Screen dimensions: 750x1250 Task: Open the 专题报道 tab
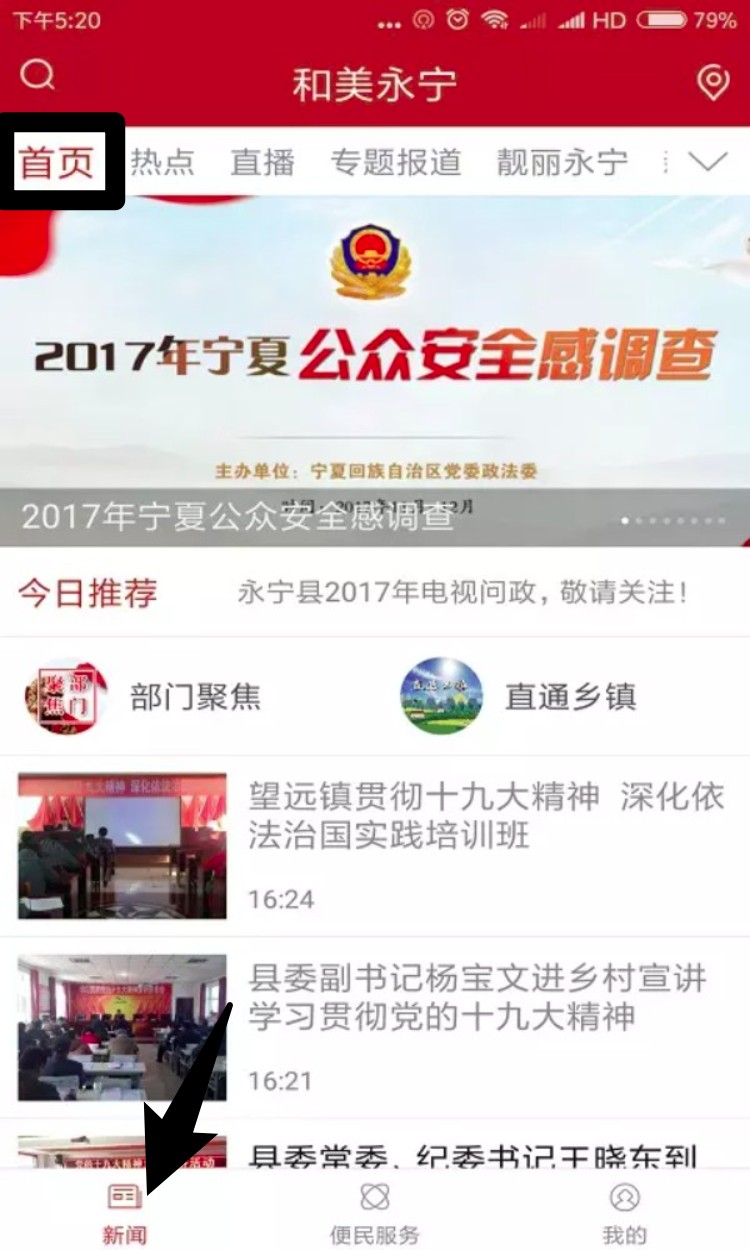pos(396,162)
